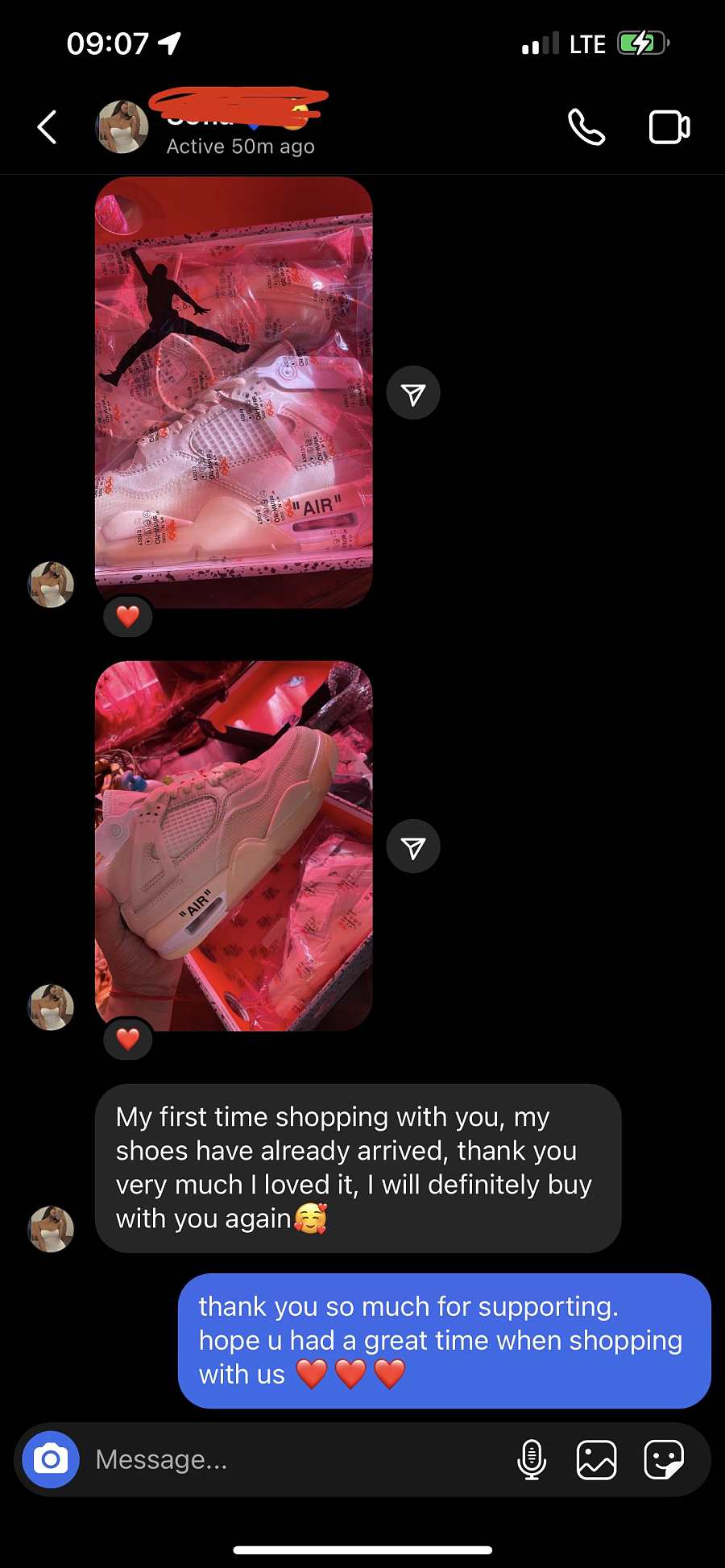Open the photo of the hand-held sneaker
Image resolution: width=725 pixels, height=1568 pixels.
(x=234, y=846)
